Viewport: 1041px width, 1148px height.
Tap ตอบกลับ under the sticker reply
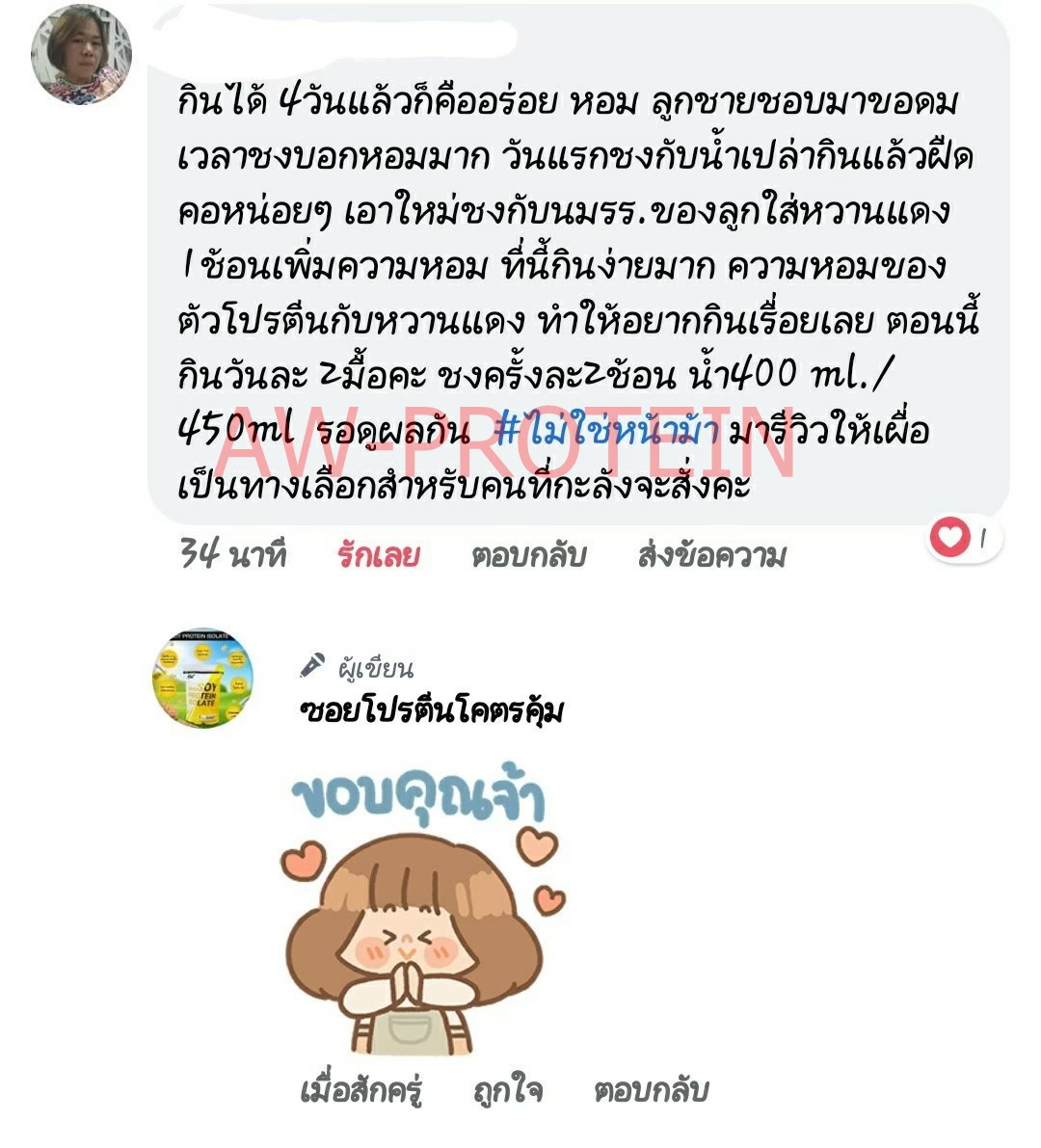(x=651, y=1090)
